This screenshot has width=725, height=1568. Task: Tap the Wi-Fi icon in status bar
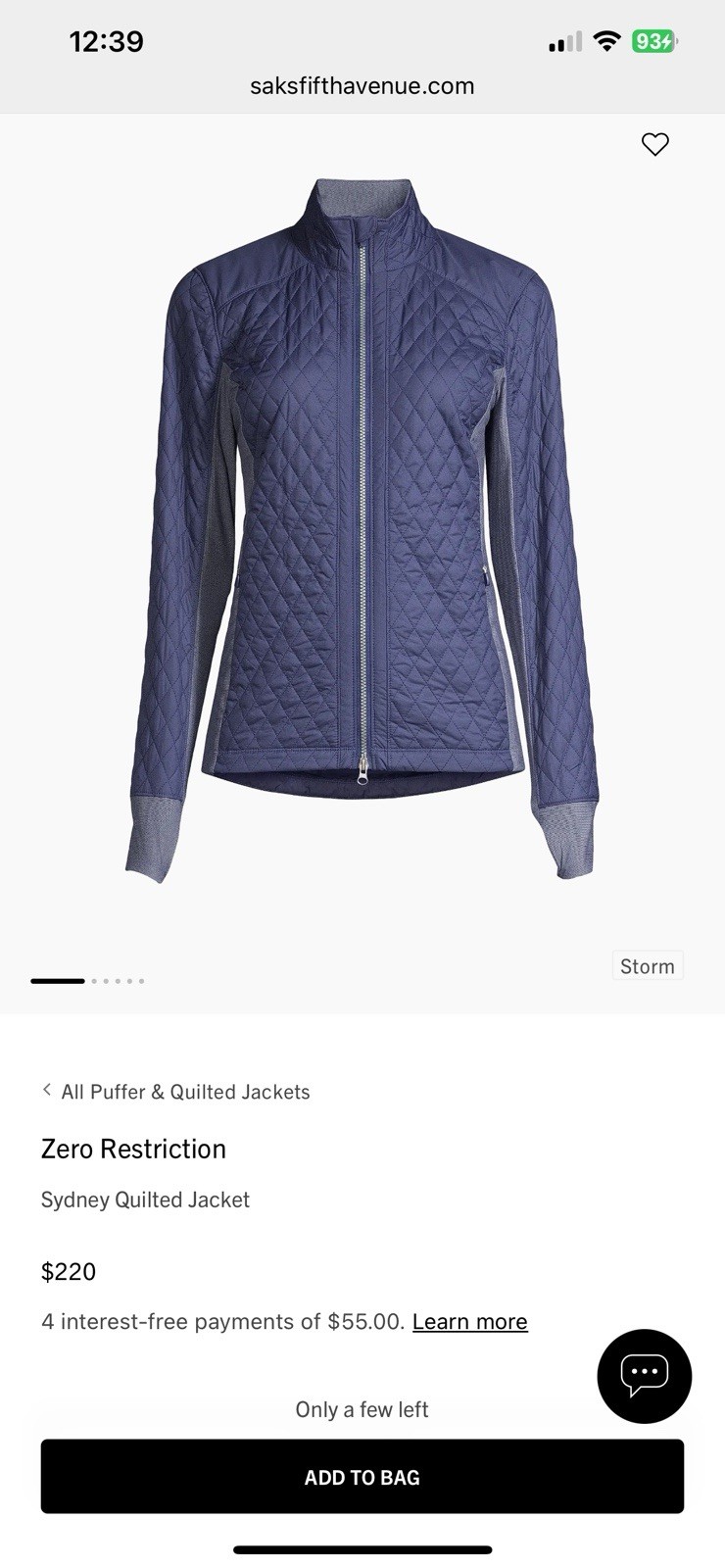[x=607, y=41]
